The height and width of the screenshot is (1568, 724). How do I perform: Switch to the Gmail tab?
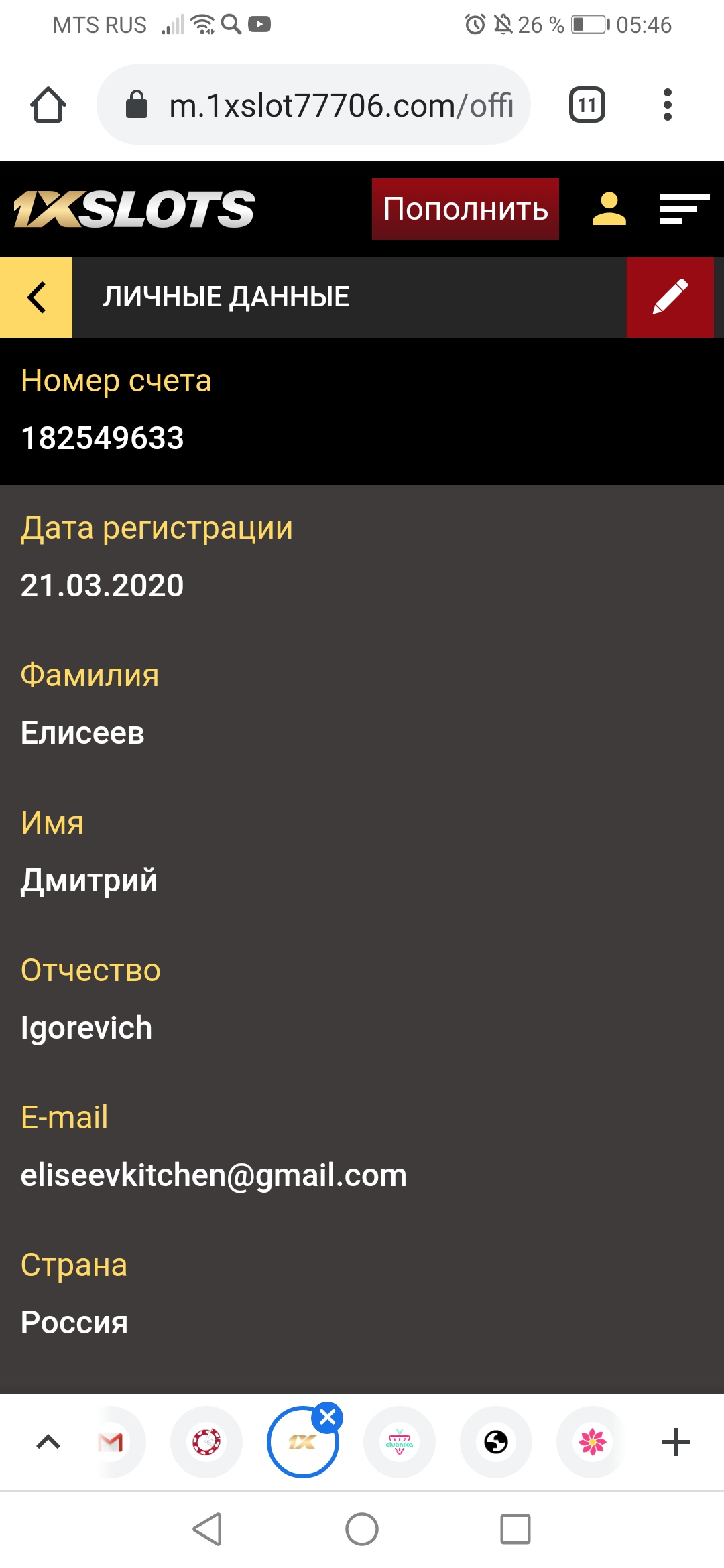pyautogui.click(x=111, y=1442)
